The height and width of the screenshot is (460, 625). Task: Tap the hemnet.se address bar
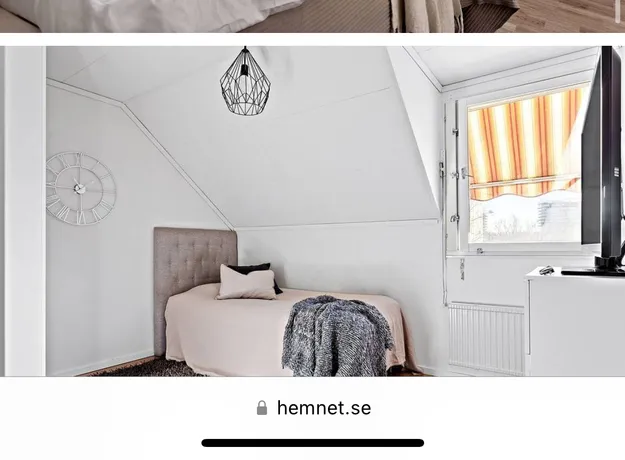(x=313, y=407)
